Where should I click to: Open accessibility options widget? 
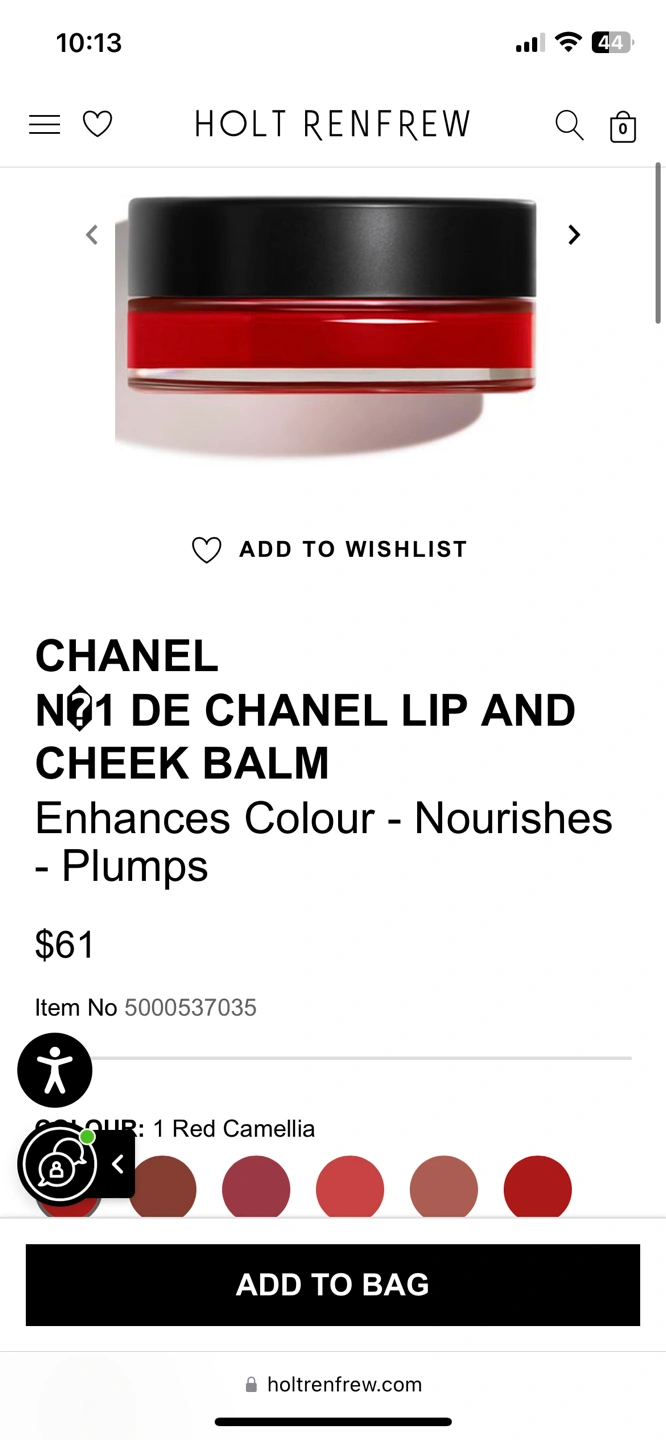point(55,1070)
